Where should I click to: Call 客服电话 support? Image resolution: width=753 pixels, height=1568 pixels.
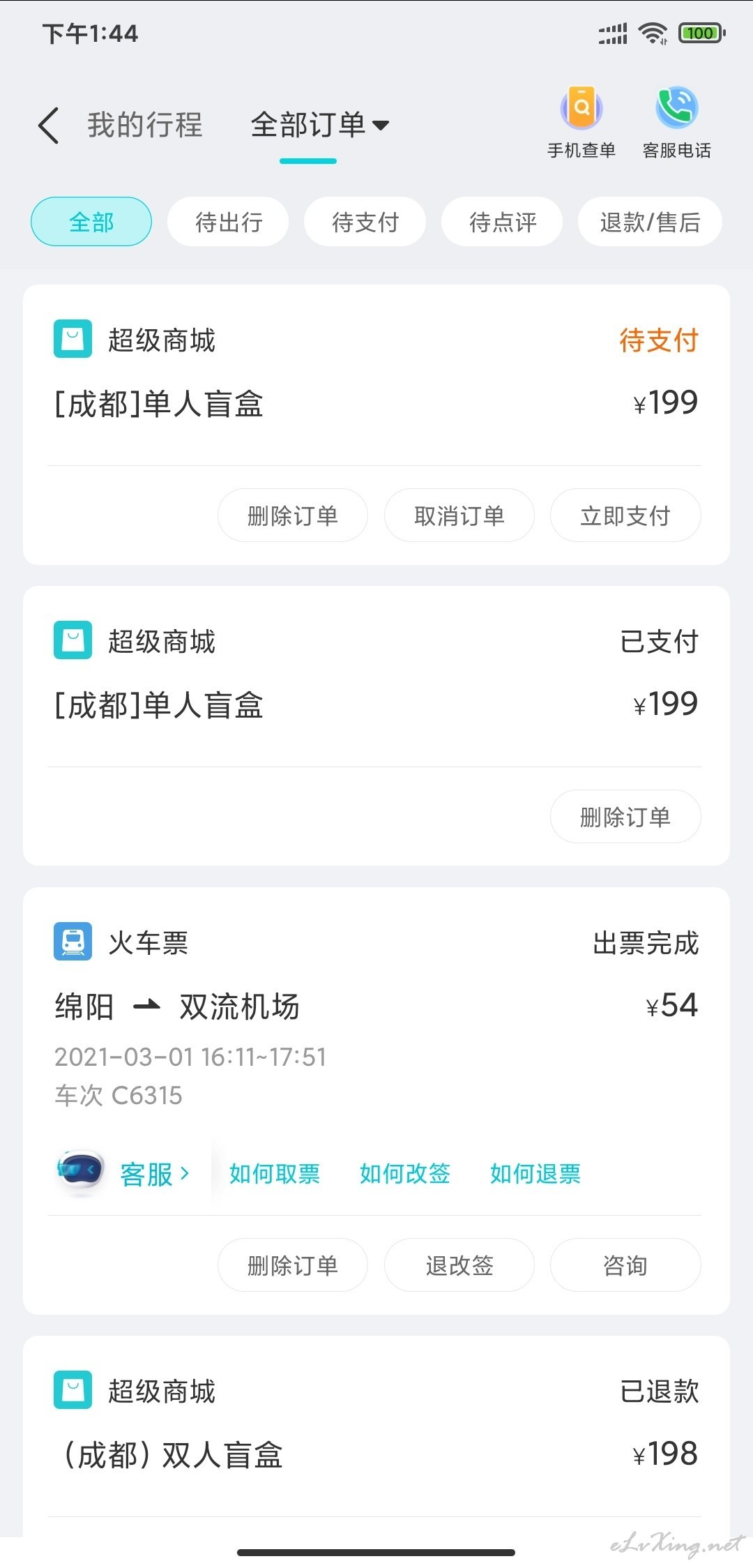point(676,123)
